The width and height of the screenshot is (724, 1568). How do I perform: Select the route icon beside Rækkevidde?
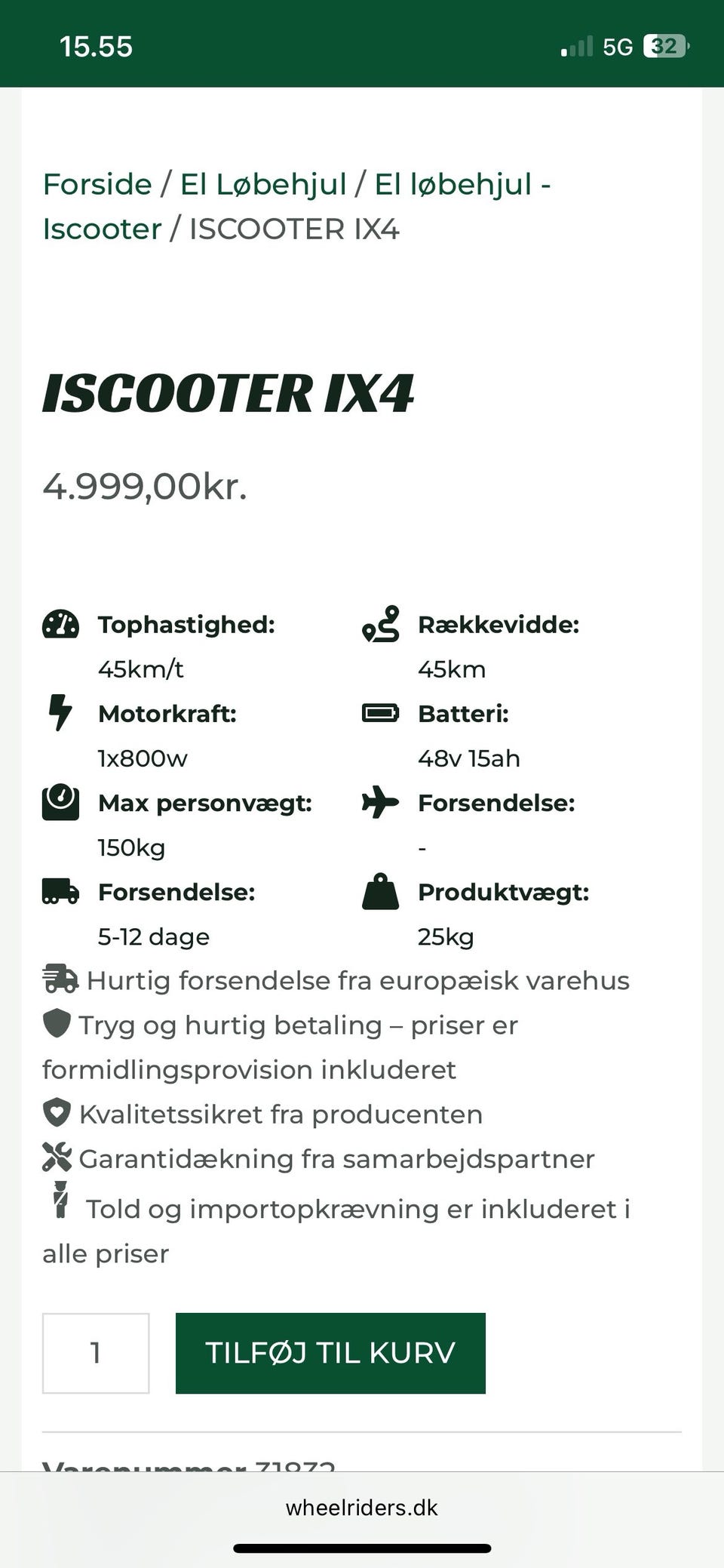click(x=381, y=625)
